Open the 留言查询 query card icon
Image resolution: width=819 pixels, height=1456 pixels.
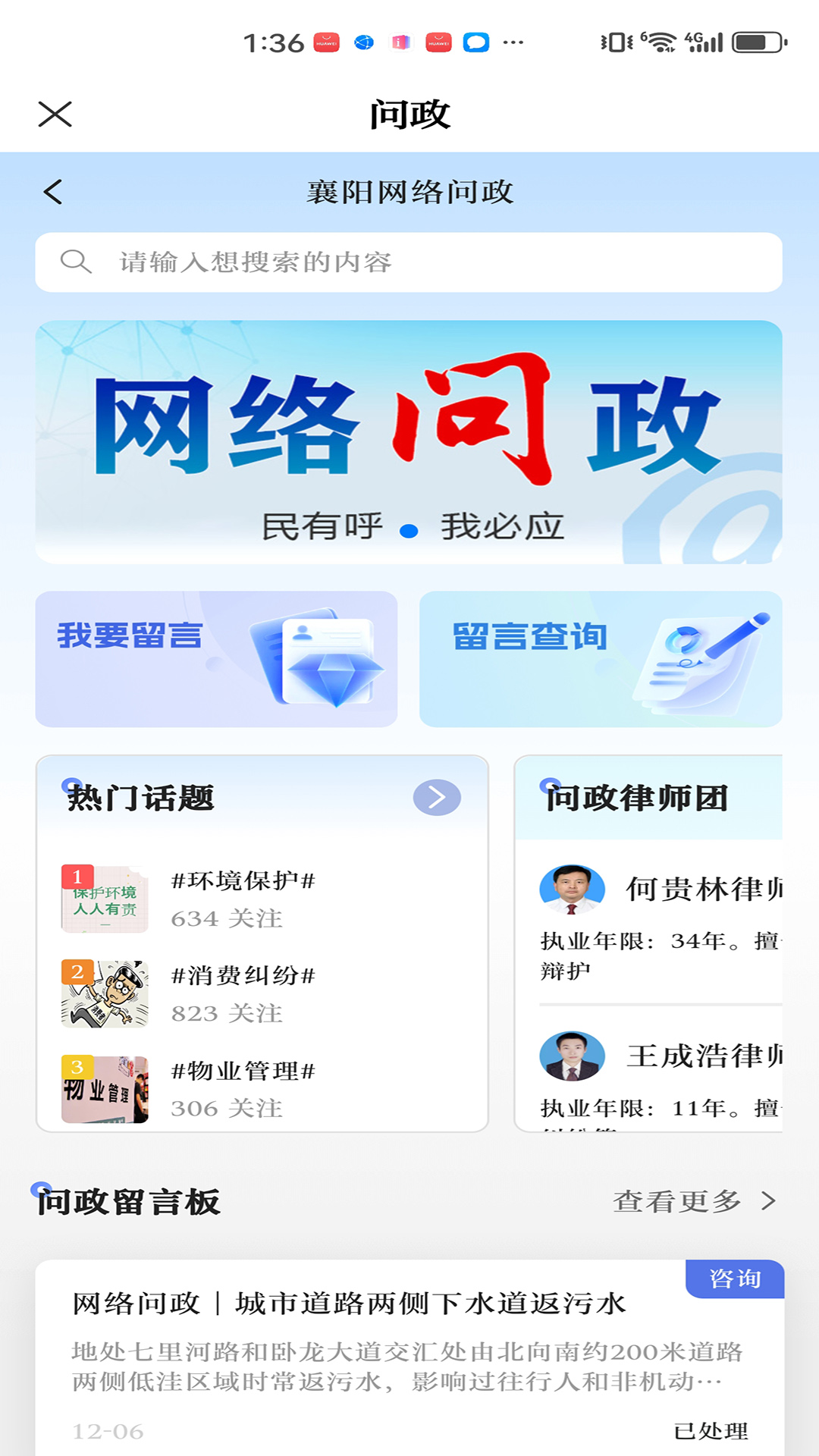[701, 658]
